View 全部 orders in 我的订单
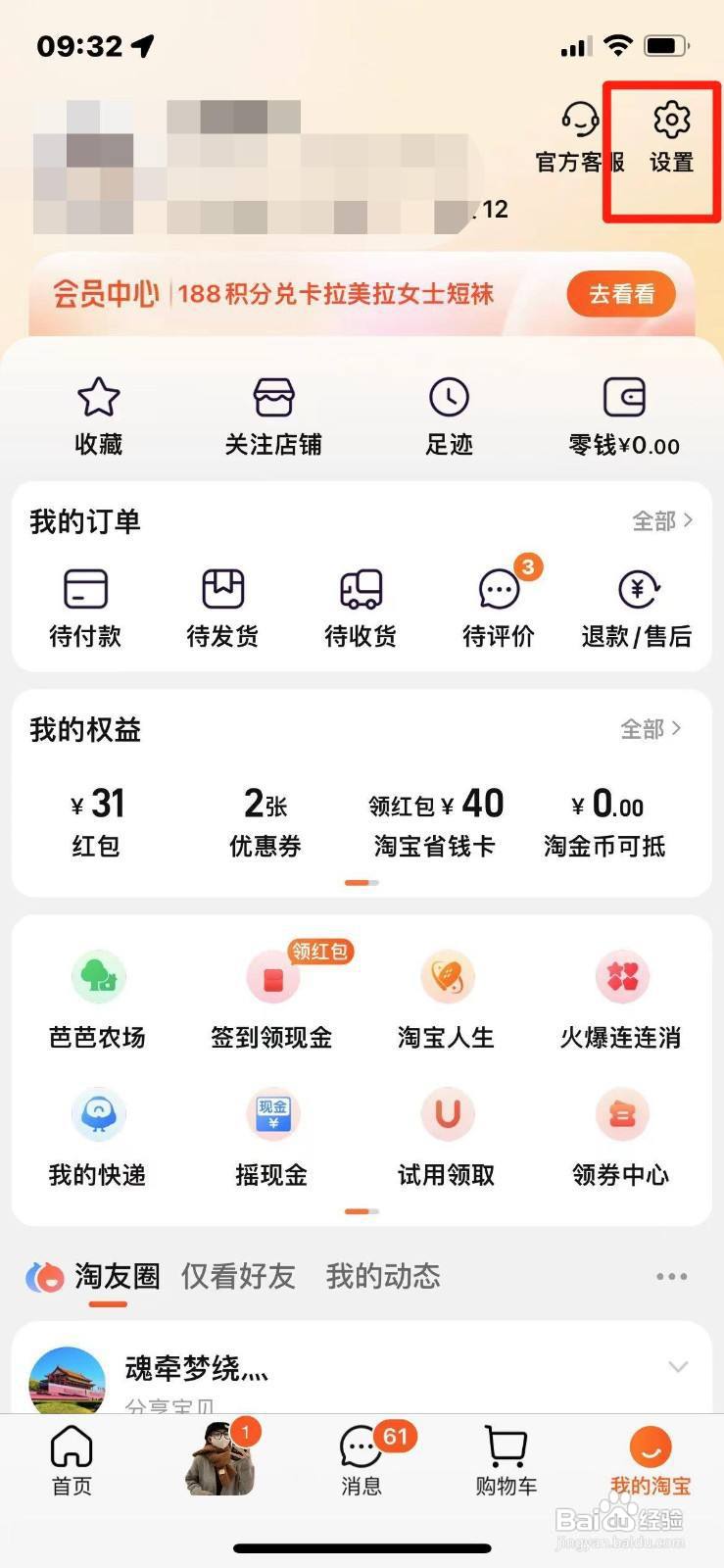 tap(662, 521)
